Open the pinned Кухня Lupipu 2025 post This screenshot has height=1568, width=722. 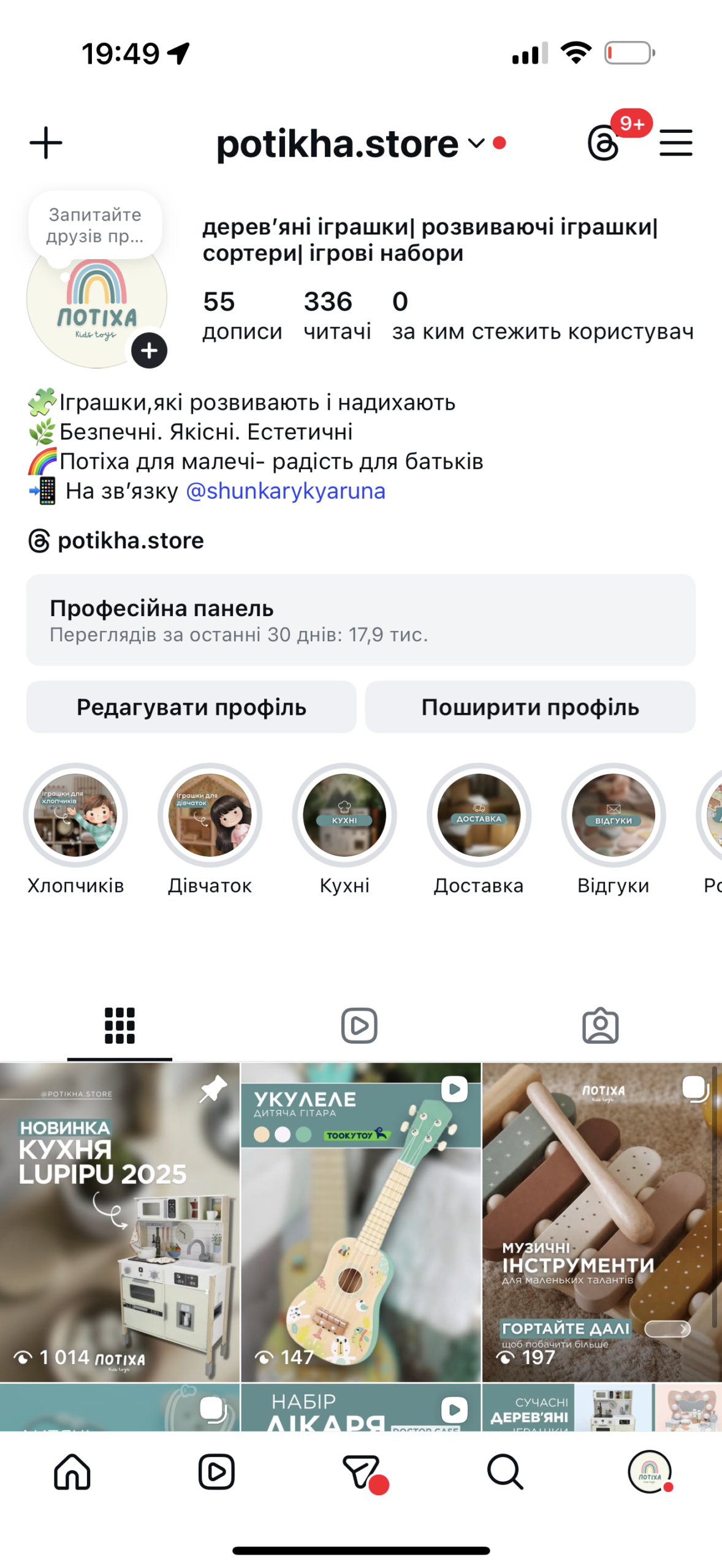point(120,1222)
